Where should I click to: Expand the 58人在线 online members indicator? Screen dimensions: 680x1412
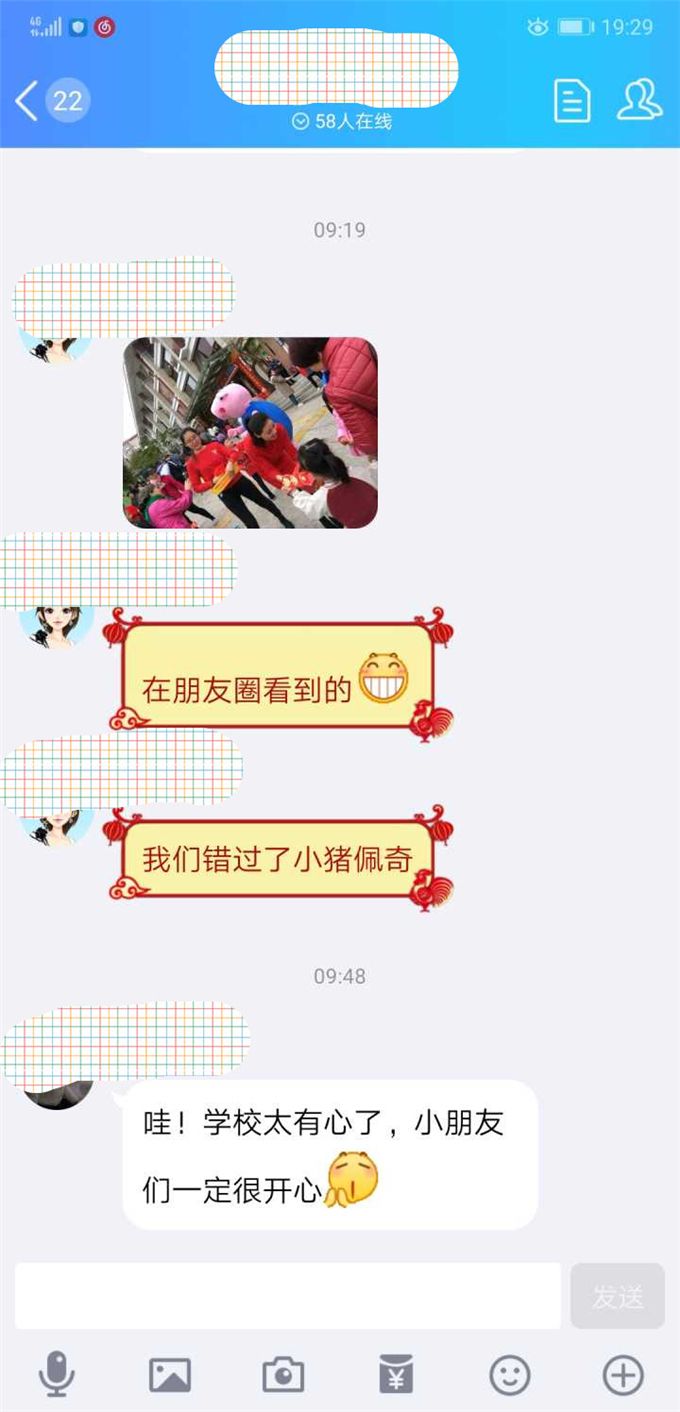340,122
